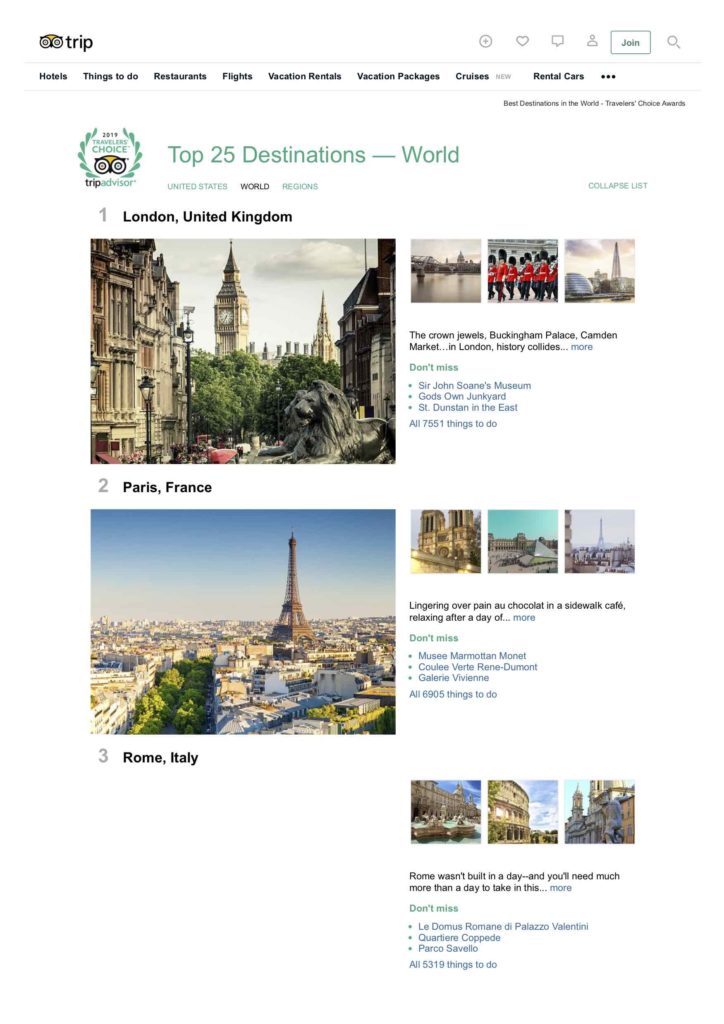Open the search magnifier icon
Image resolution: width=724 pixels, height=1024 pixels.
[673, 42]
